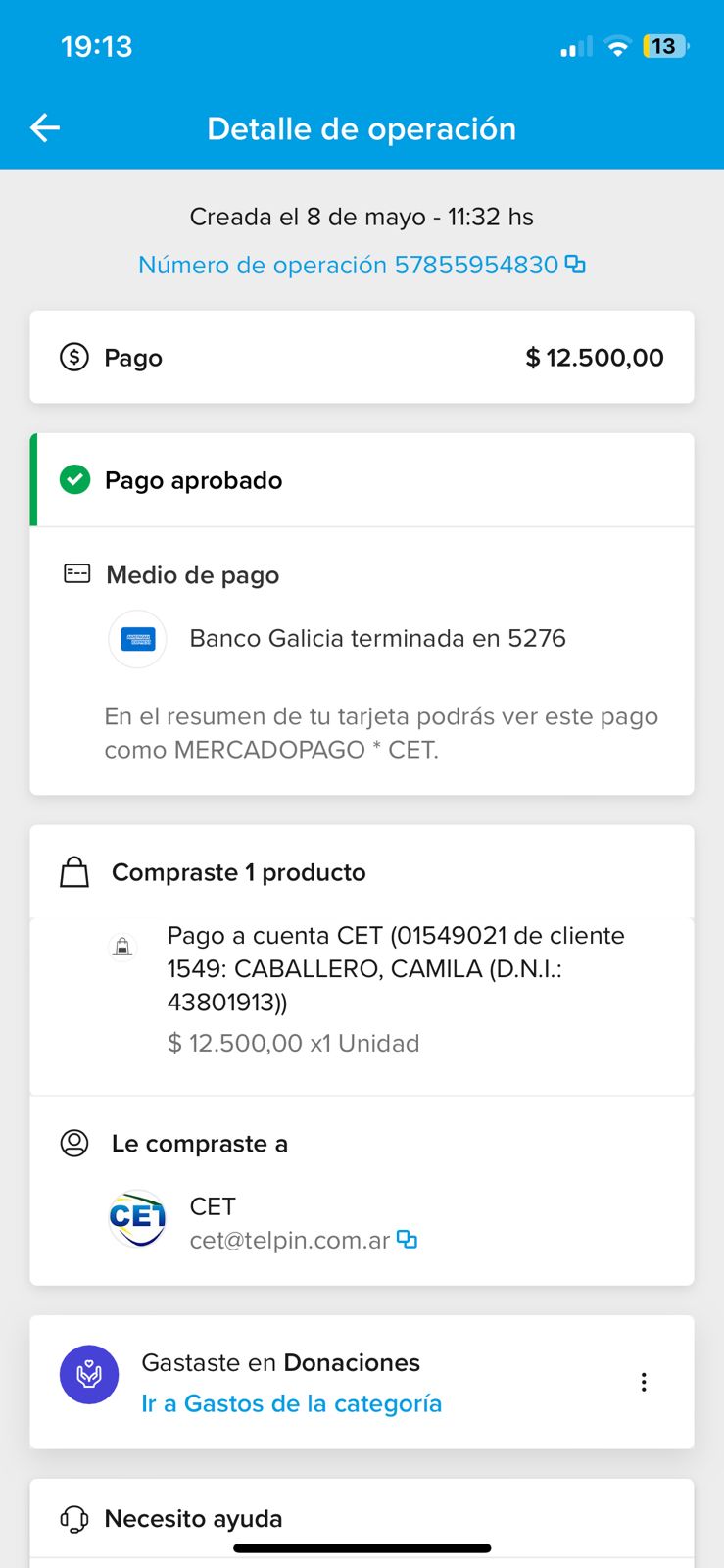The image size is (724, 1568).
Task: Open Ir a Gastos de la categoría
Action: [x=291, y=1403]
